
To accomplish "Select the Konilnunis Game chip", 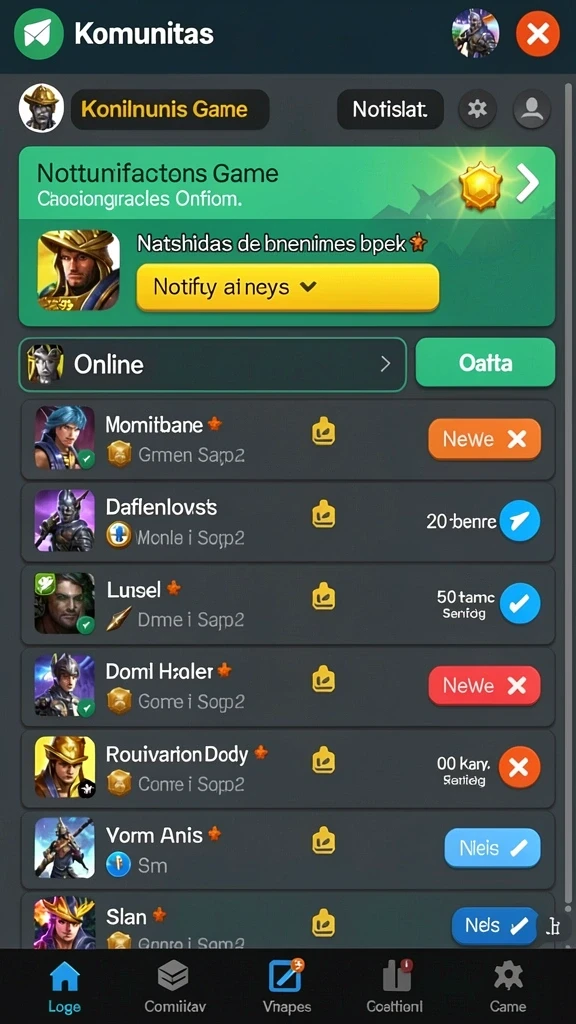I will coord(170,109).
